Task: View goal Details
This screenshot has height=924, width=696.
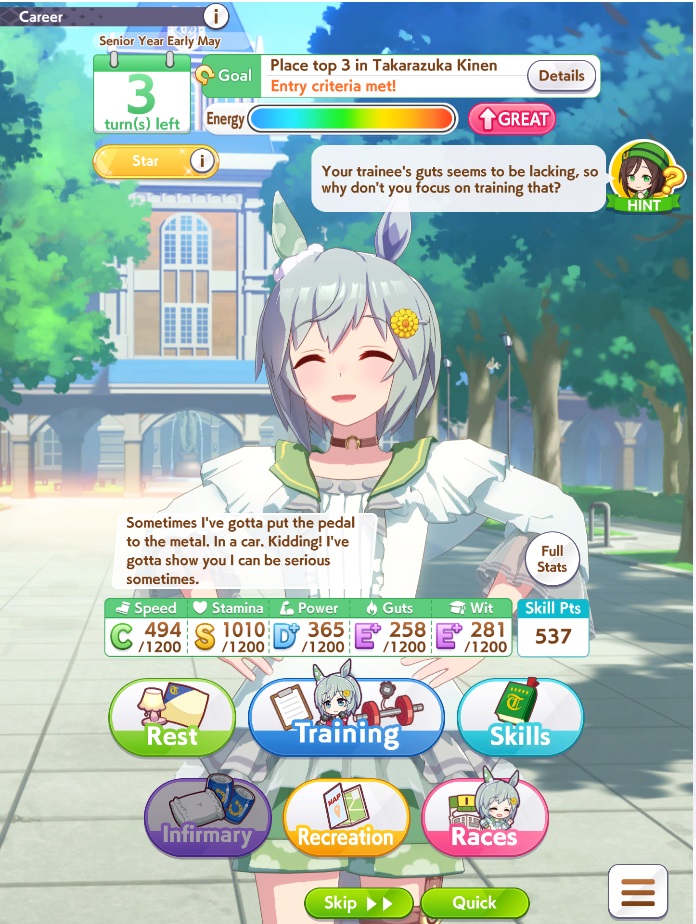Action: 561,76
